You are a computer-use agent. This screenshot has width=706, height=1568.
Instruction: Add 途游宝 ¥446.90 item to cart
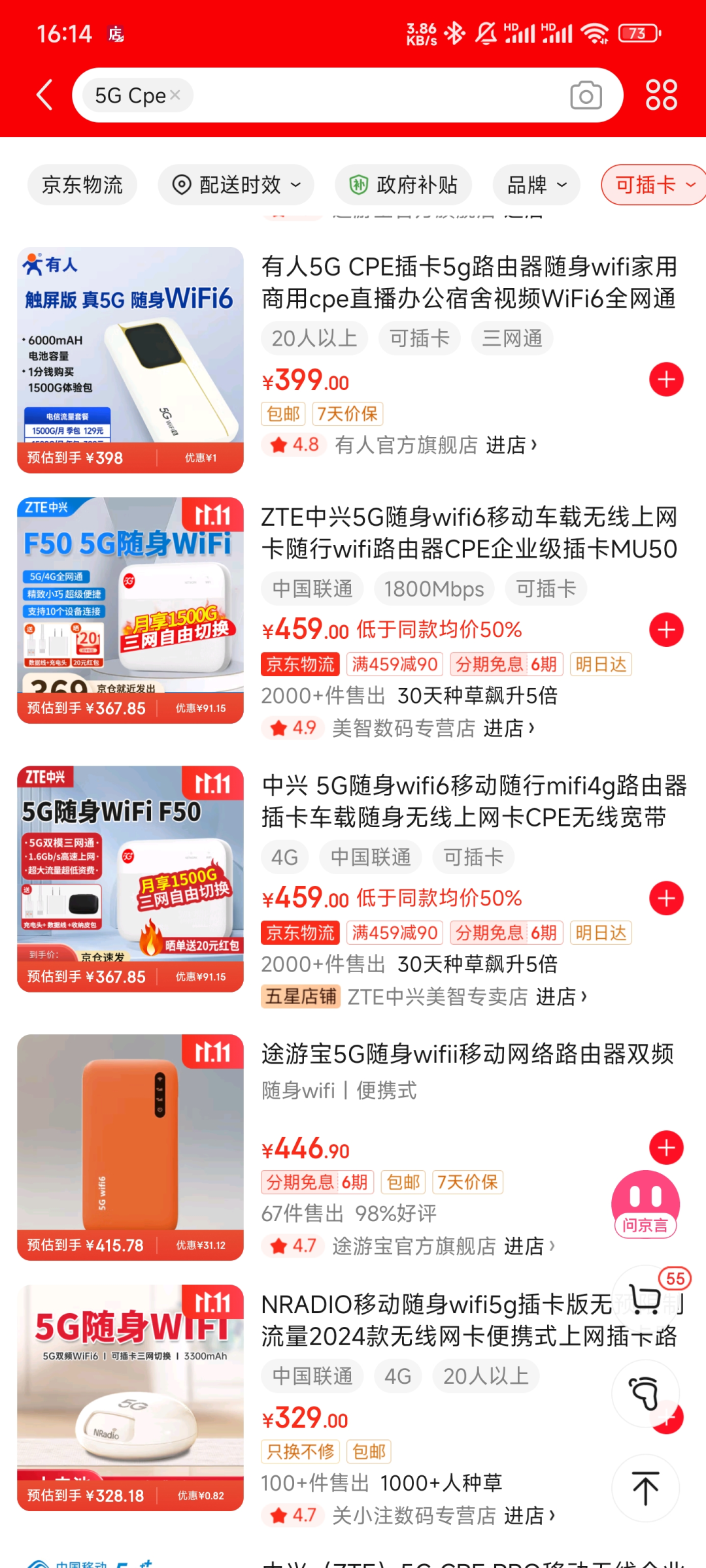point(665,1148)
